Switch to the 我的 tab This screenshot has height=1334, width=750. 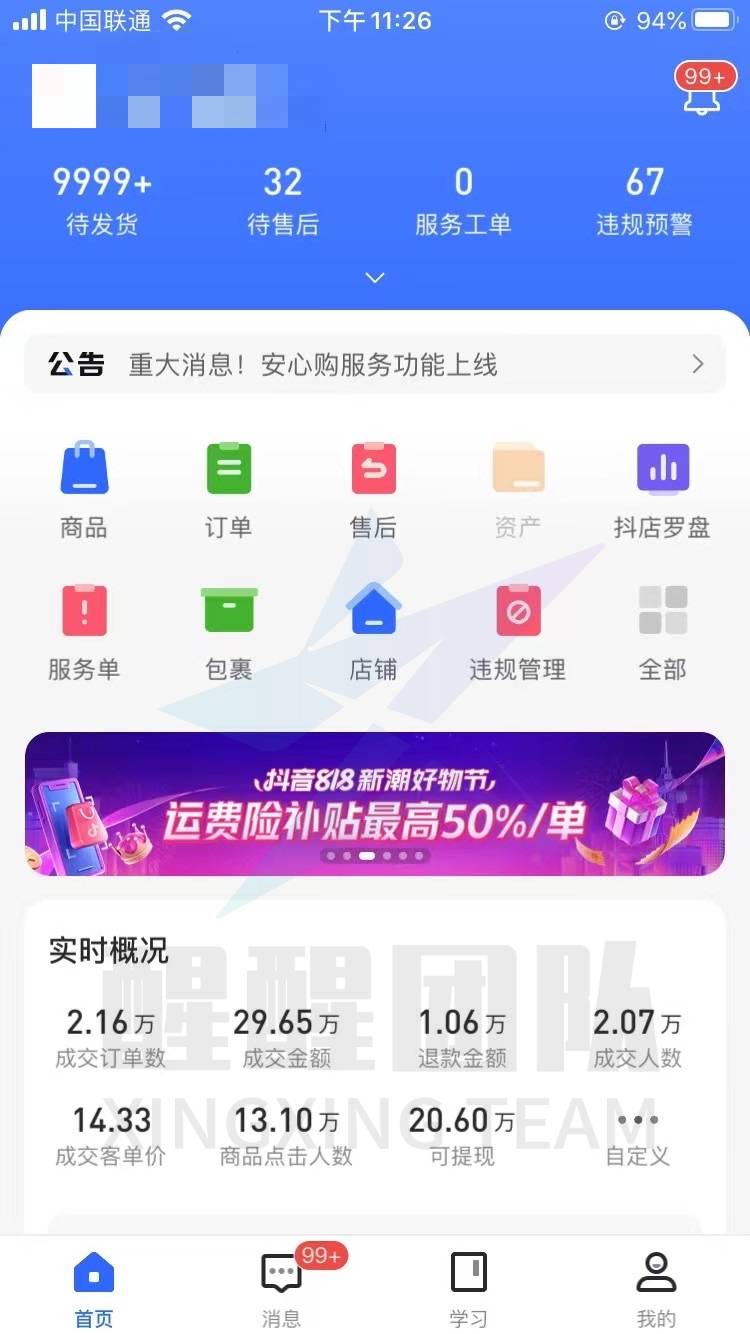tap(656, 1285)
